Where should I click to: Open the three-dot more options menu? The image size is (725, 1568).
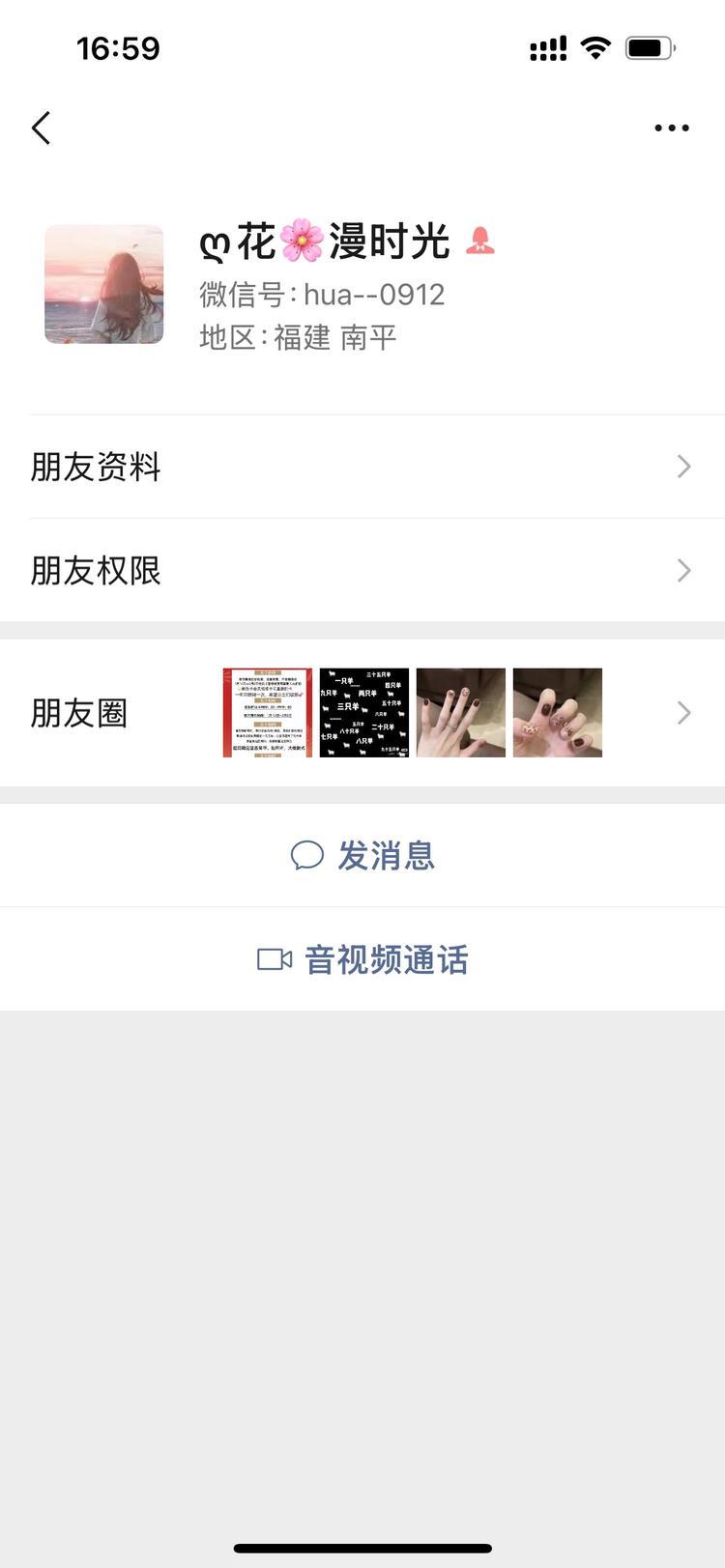pos(671,128)
